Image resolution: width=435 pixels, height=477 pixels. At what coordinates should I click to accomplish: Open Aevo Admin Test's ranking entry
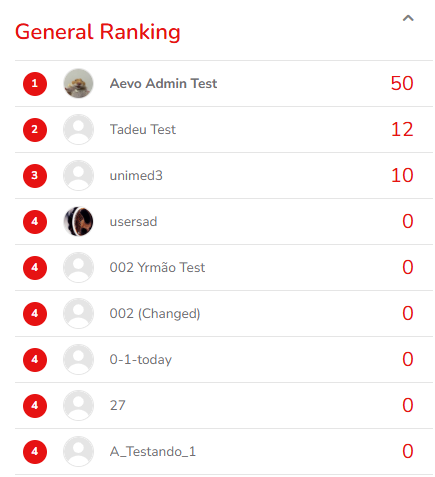pyautogui.click(x=224, y=84)
